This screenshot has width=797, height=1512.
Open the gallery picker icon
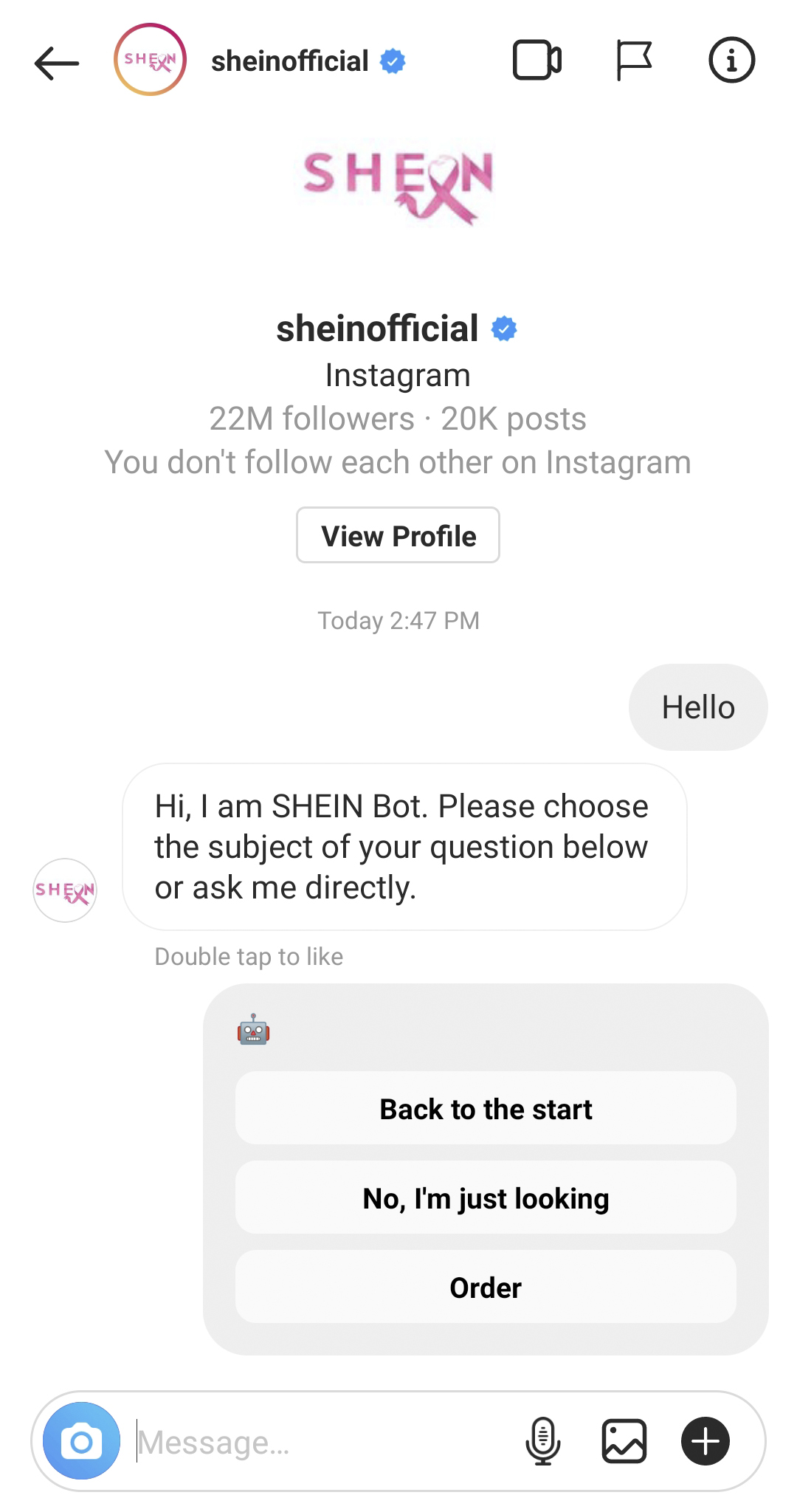[x=624, y=1442]
